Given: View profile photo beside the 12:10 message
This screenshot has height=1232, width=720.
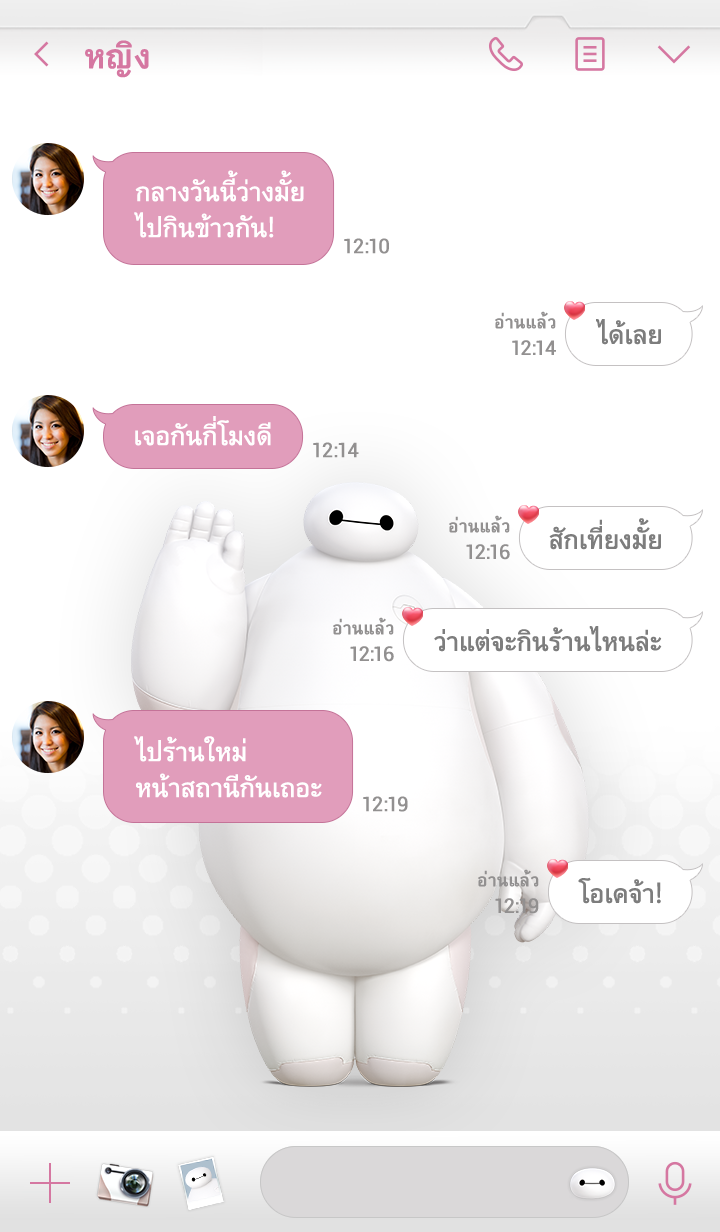Looking at the screenshot, I should point(48,179).
